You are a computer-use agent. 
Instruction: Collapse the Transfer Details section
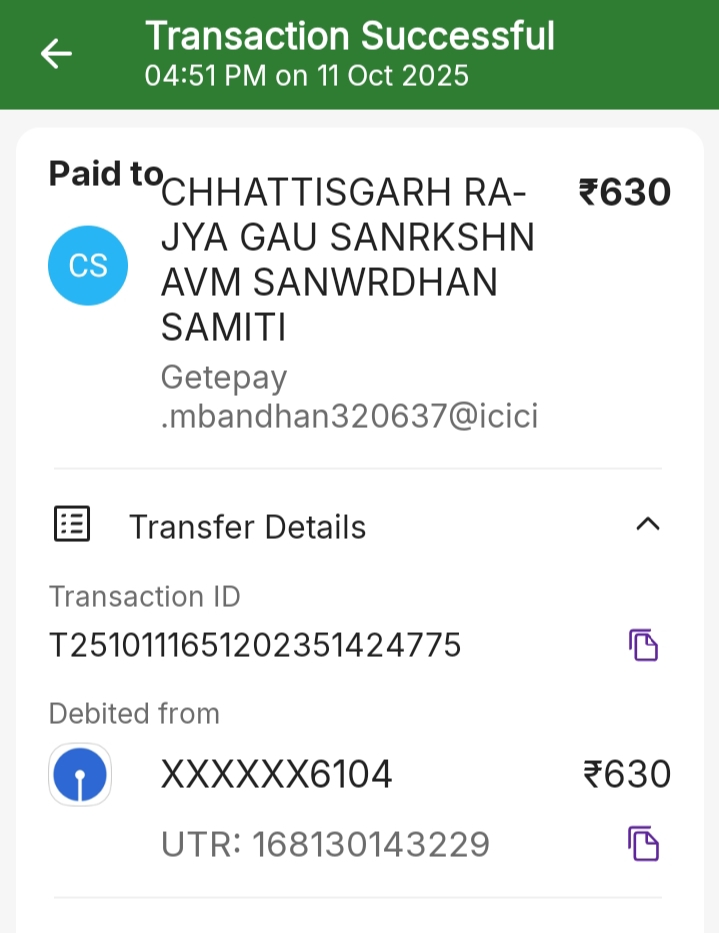point(648,524)
